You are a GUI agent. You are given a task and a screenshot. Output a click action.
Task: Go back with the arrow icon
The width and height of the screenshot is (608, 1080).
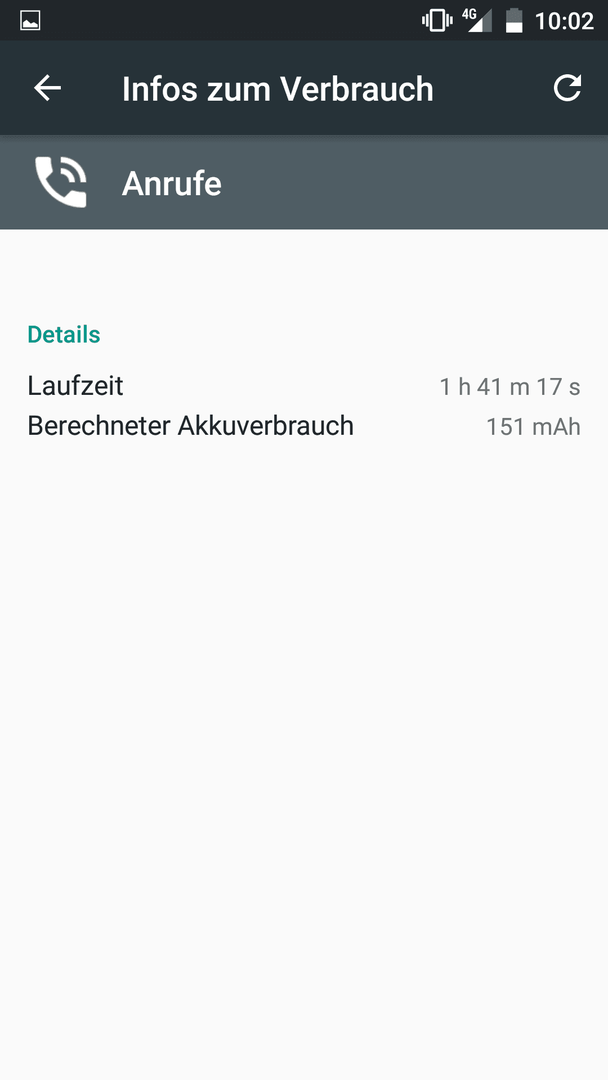(48, 88)
